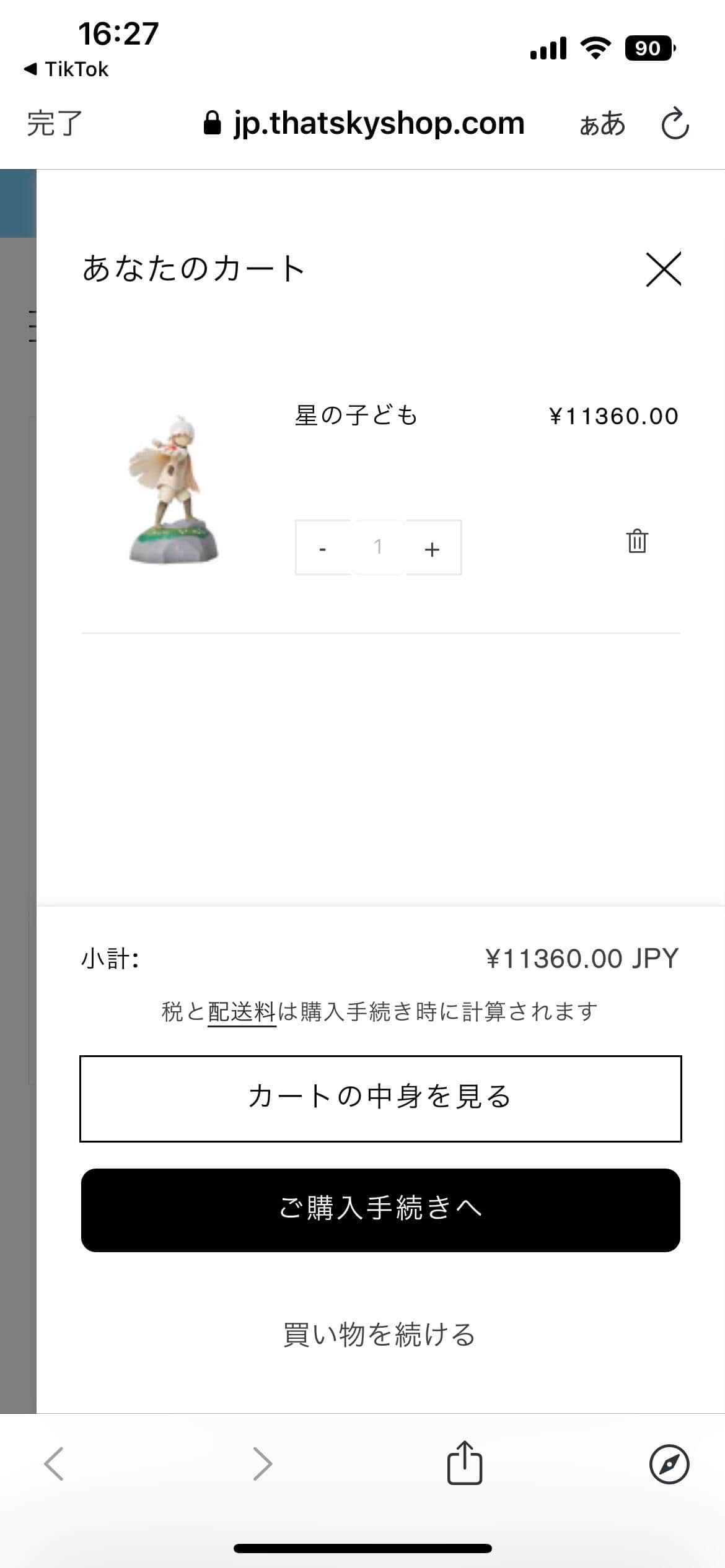Screen dimensions: 725x1568
Task: Select 買い物を続ける to continue shopping
Action: [x=379, y=1333]
